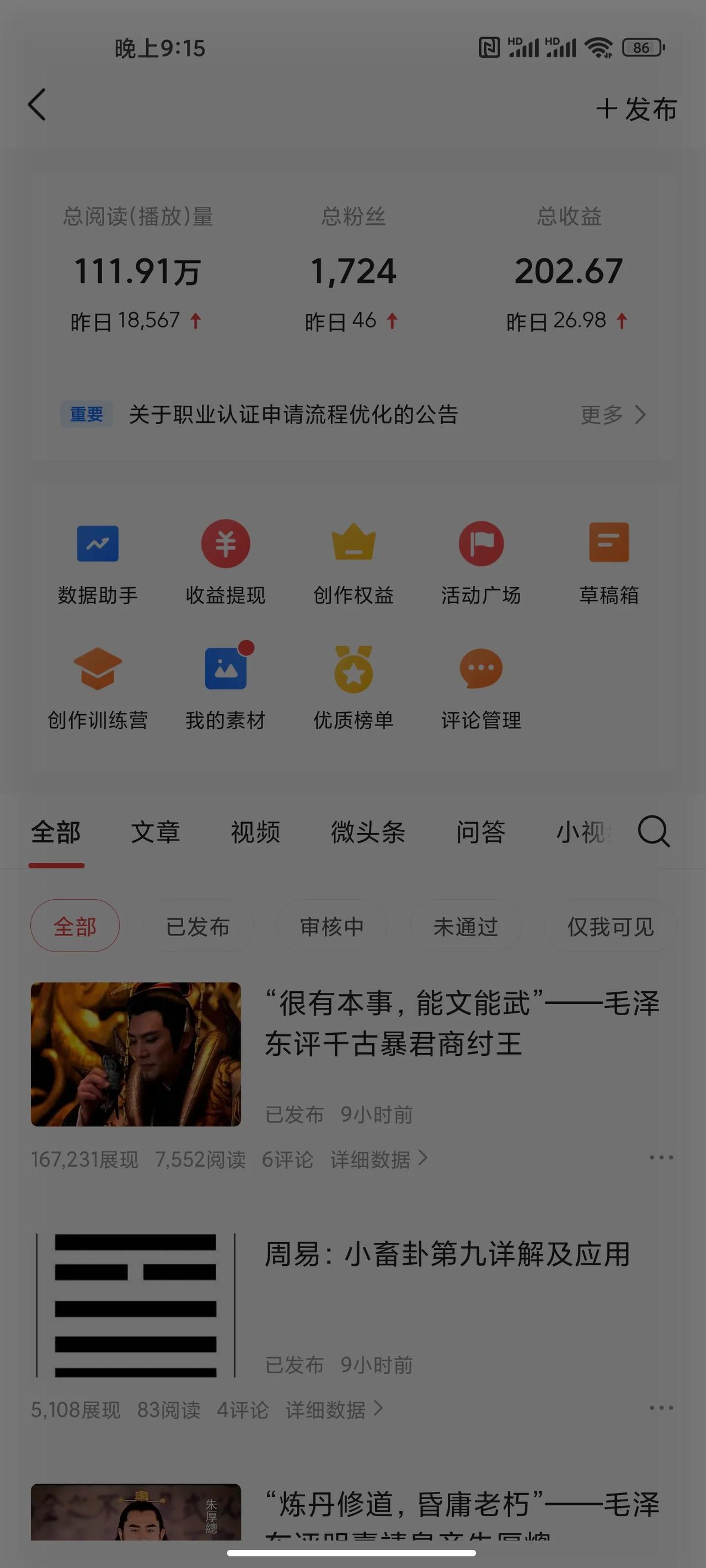Switch to the 微头条 tab

click(368, 832)
